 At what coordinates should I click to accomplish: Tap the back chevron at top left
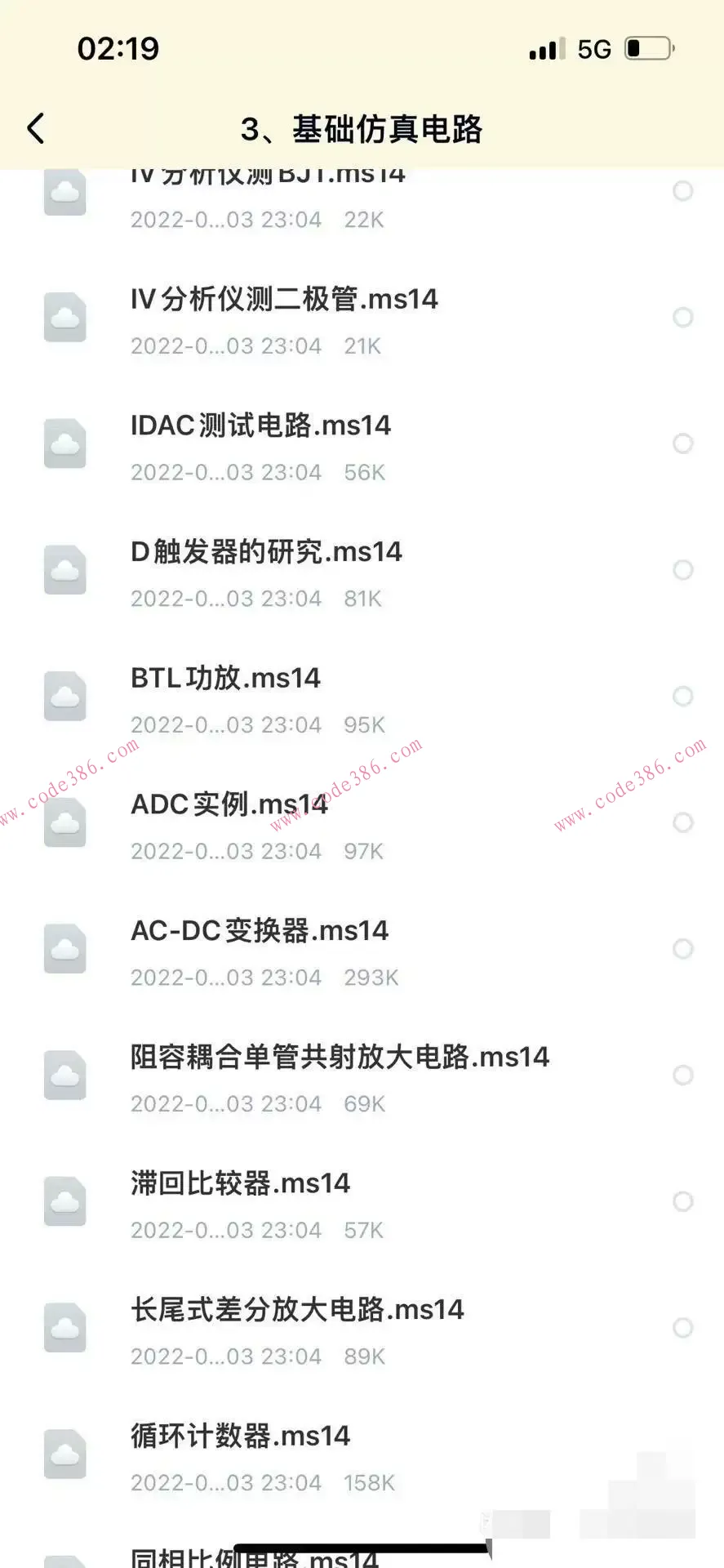tap(34, 128)
